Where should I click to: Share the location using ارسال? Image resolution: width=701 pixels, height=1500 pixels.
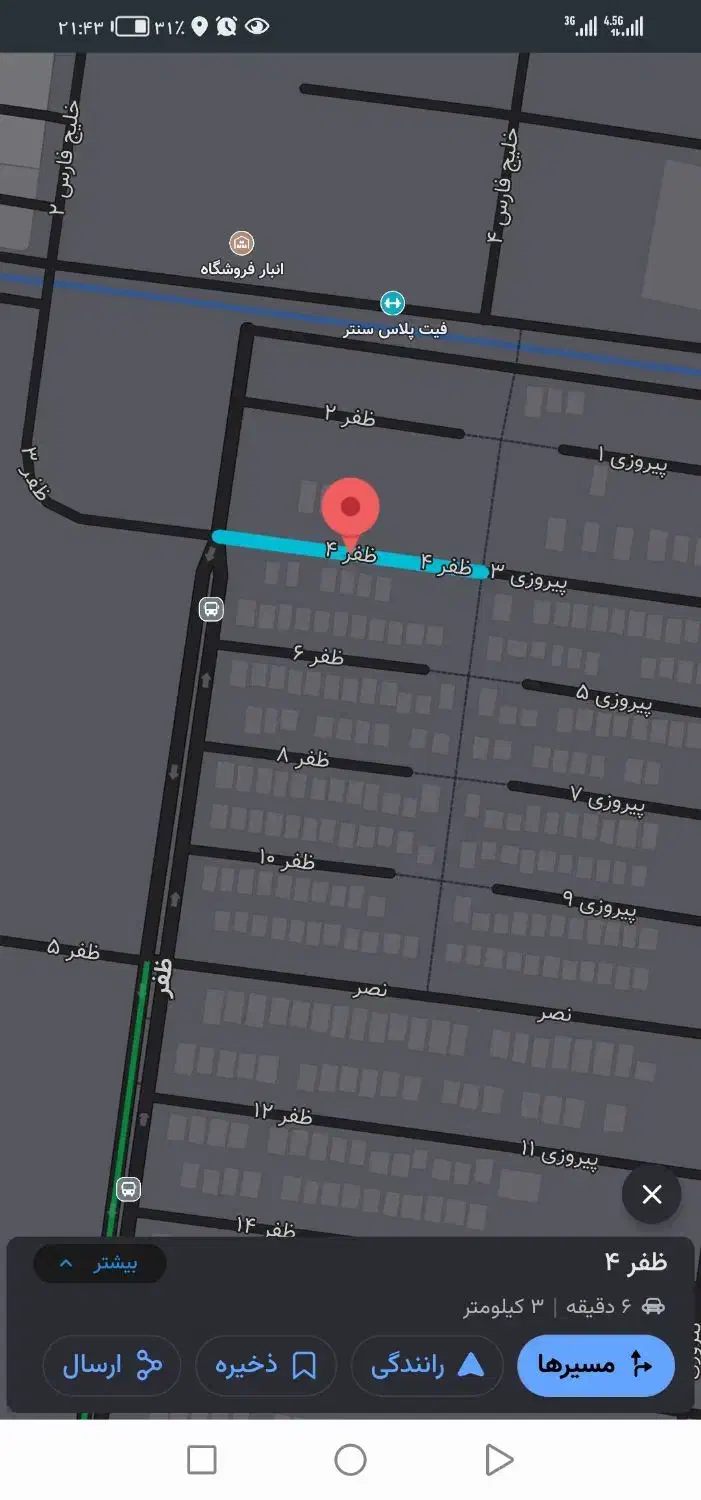[112, 1365]
